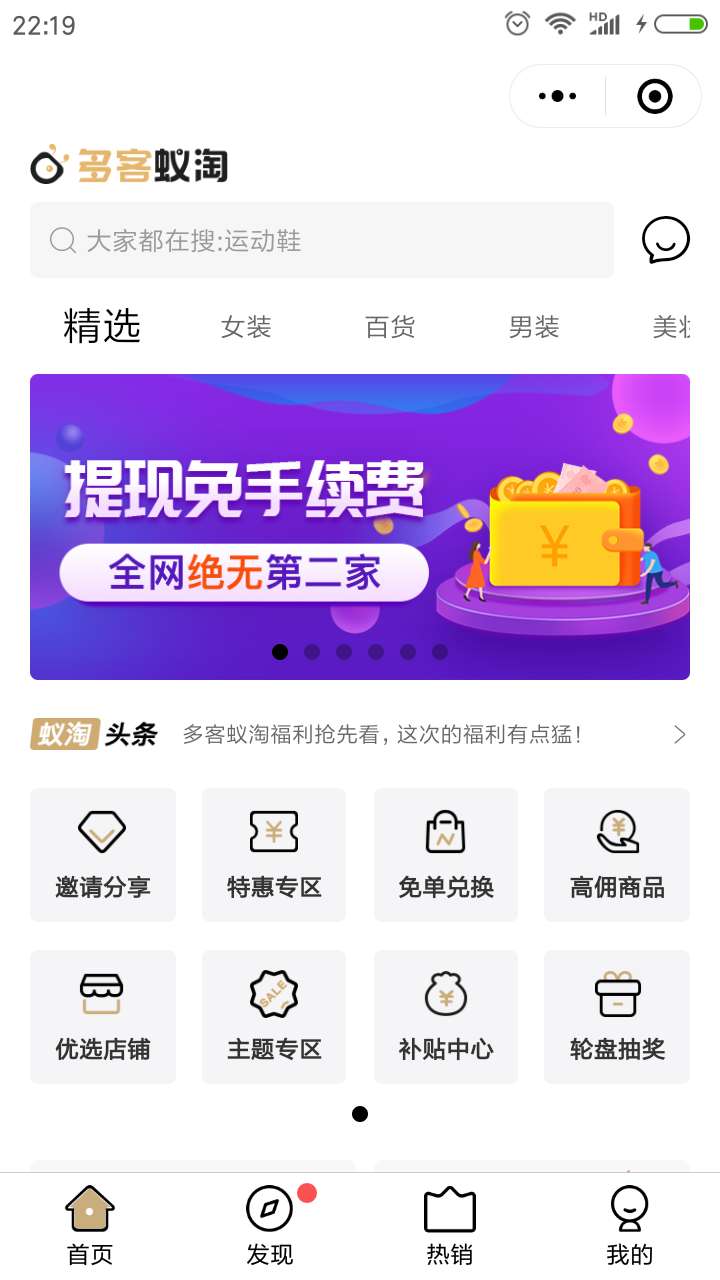720x1280 pixels.
Task: Open 补贴中心
Action: [446, 1017]
